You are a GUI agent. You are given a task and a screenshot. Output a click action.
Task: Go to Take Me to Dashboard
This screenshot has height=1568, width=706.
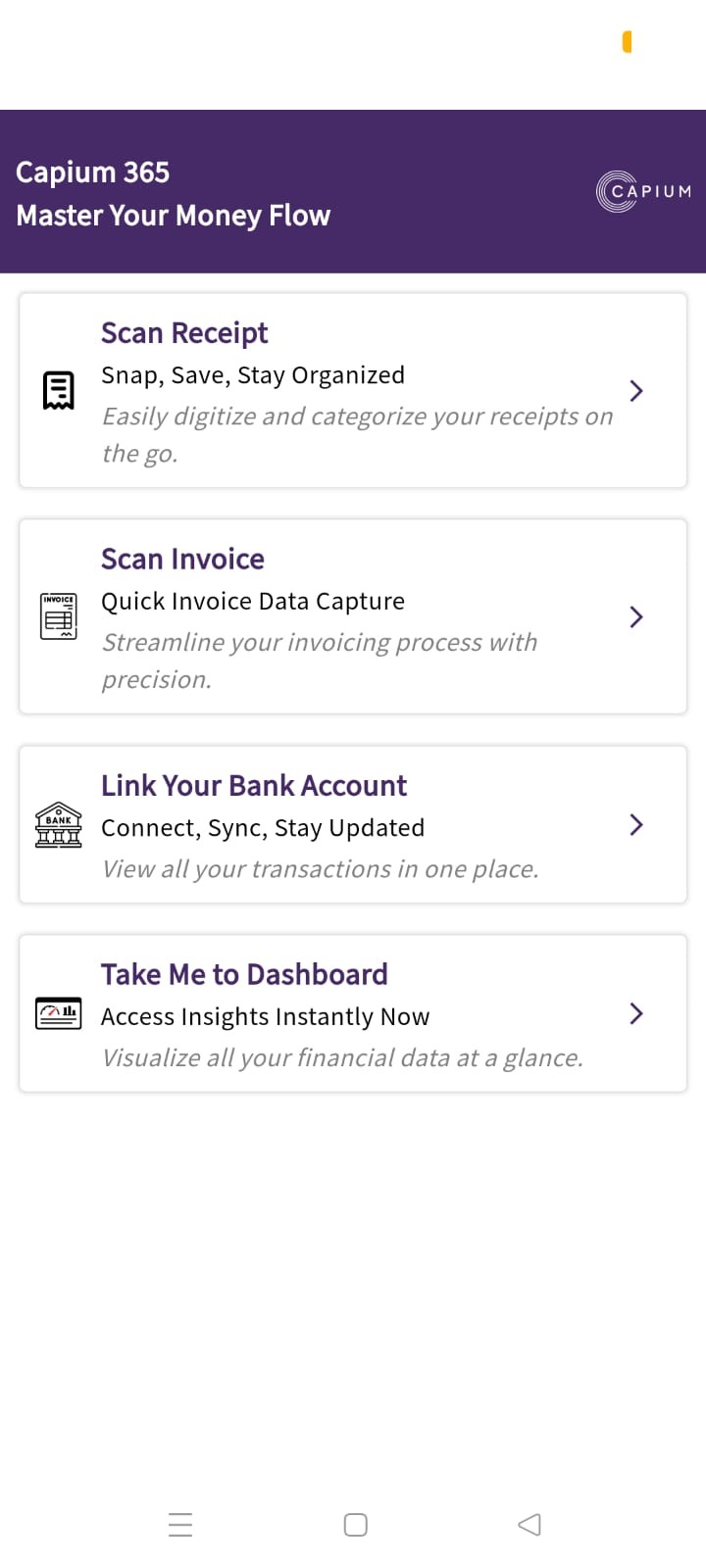click(x=353, y=1013)
